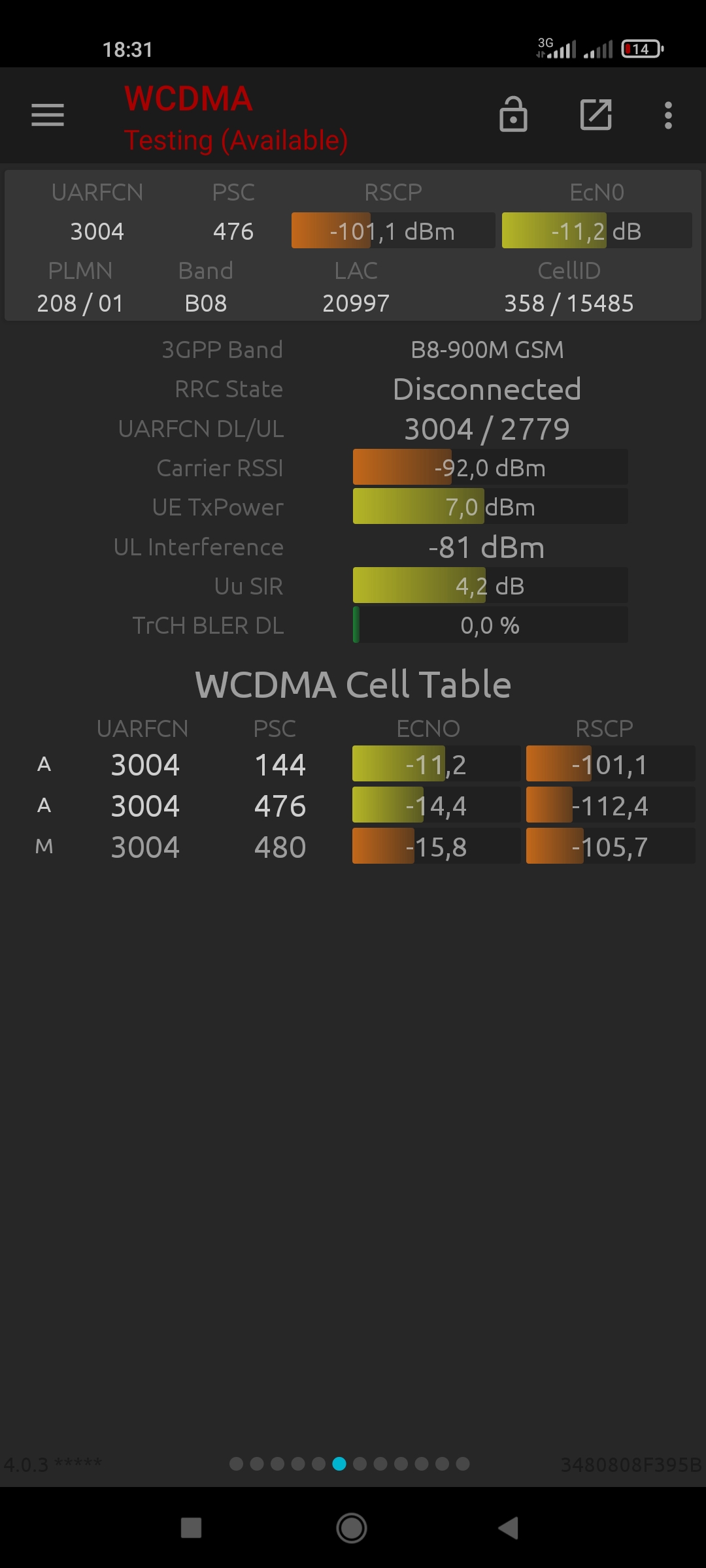
Task: Go to the system home screen
Action: pyautogui.click(x=352, y=1528)
